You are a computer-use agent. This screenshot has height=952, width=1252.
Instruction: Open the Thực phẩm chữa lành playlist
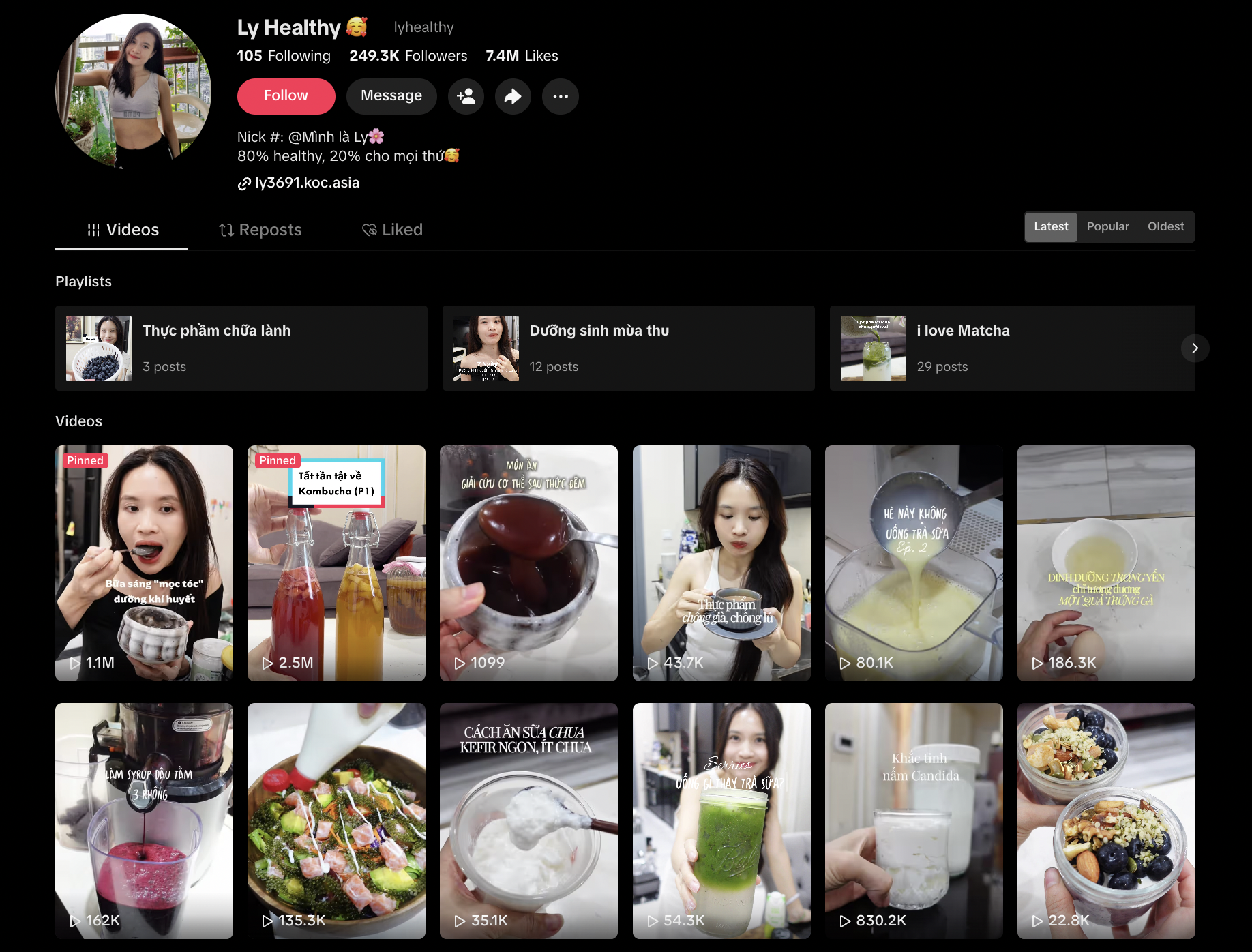(x=241, y=348)
